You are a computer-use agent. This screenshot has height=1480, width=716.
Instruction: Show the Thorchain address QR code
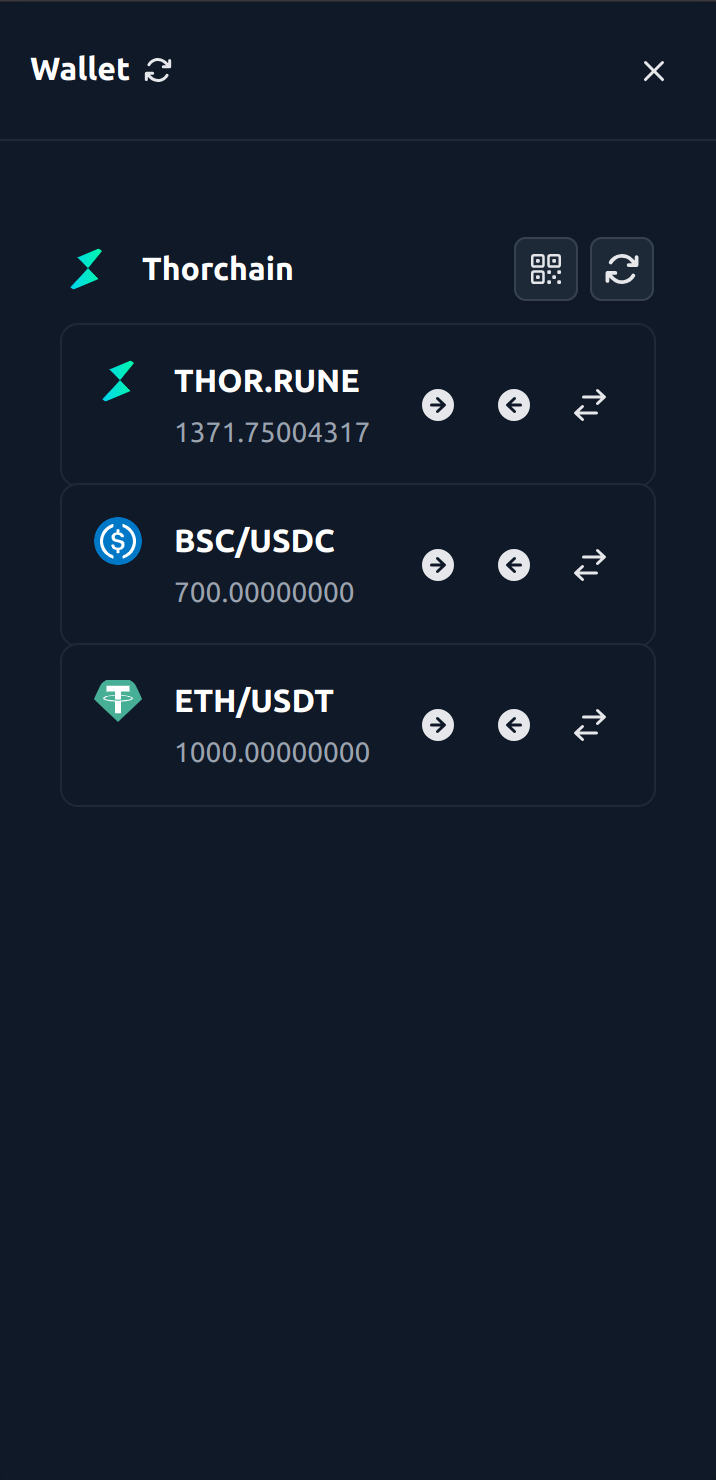point(546,269)
